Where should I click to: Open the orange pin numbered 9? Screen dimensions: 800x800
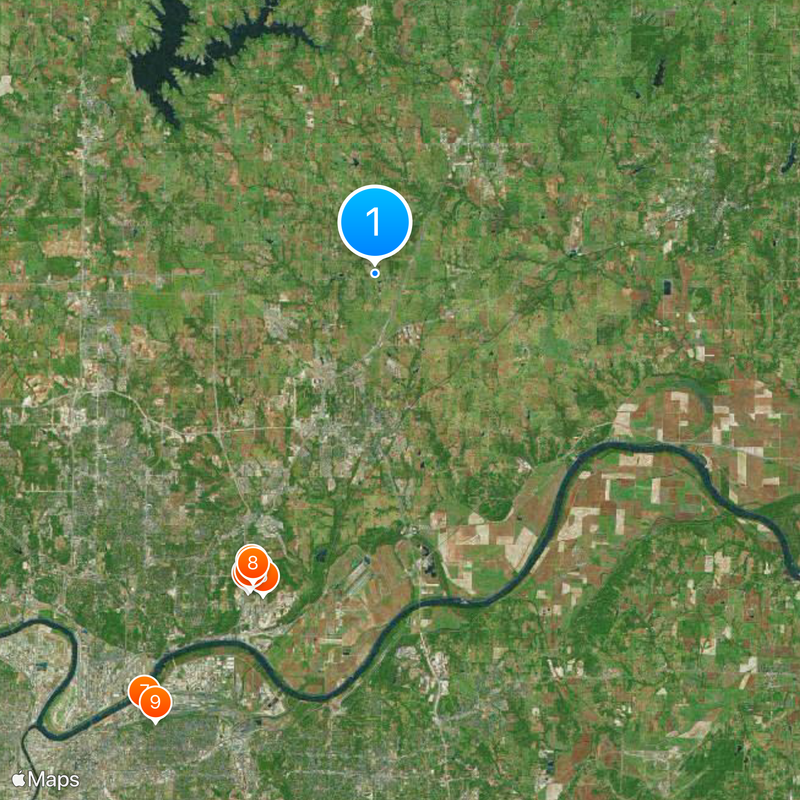(155, 702)
